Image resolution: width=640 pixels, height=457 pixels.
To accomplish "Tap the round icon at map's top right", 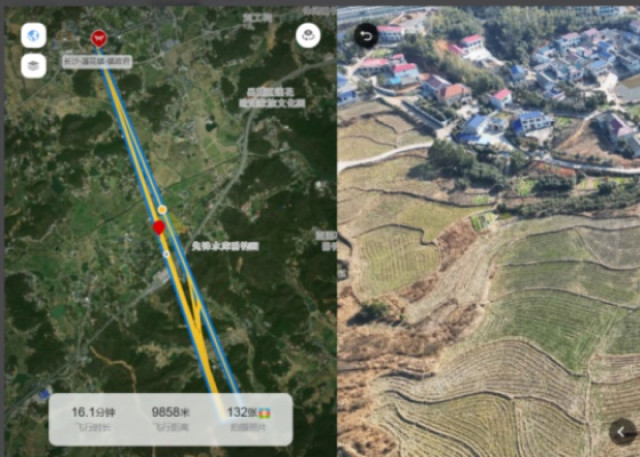I will [x=308, y=35].
